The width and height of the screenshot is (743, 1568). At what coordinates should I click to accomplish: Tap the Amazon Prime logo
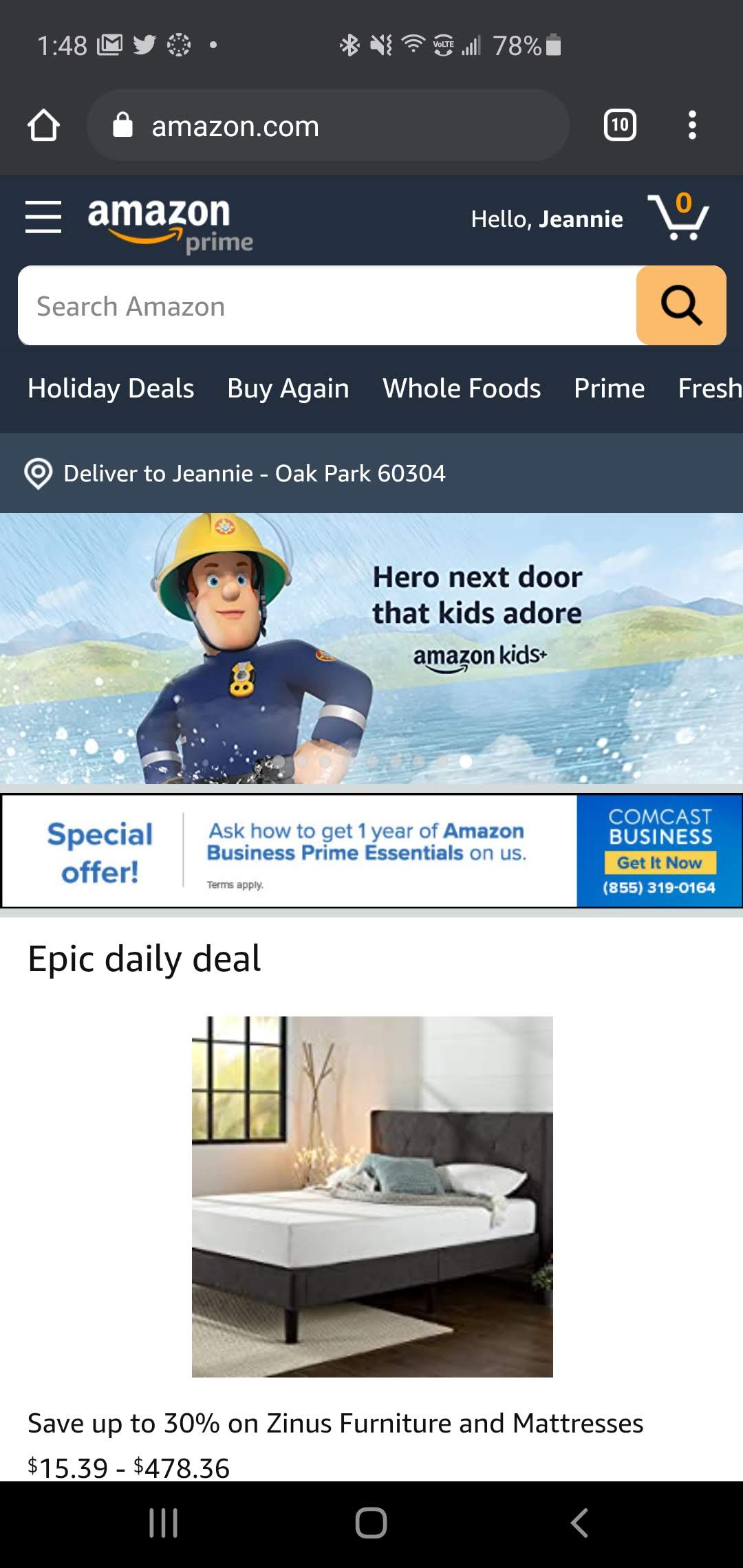coord(169,223)
